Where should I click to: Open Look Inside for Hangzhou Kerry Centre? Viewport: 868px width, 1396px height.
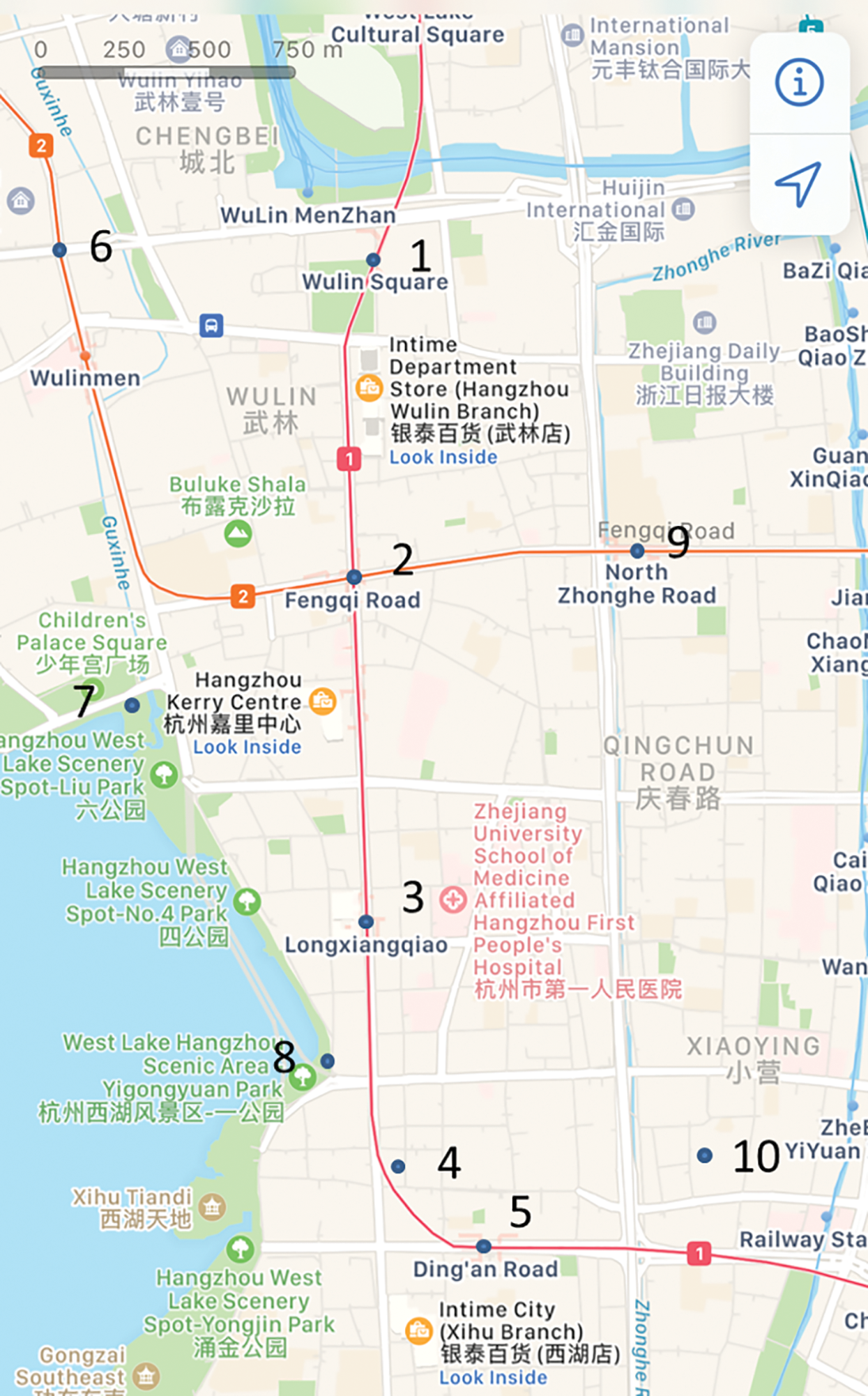tap(247, 747)
